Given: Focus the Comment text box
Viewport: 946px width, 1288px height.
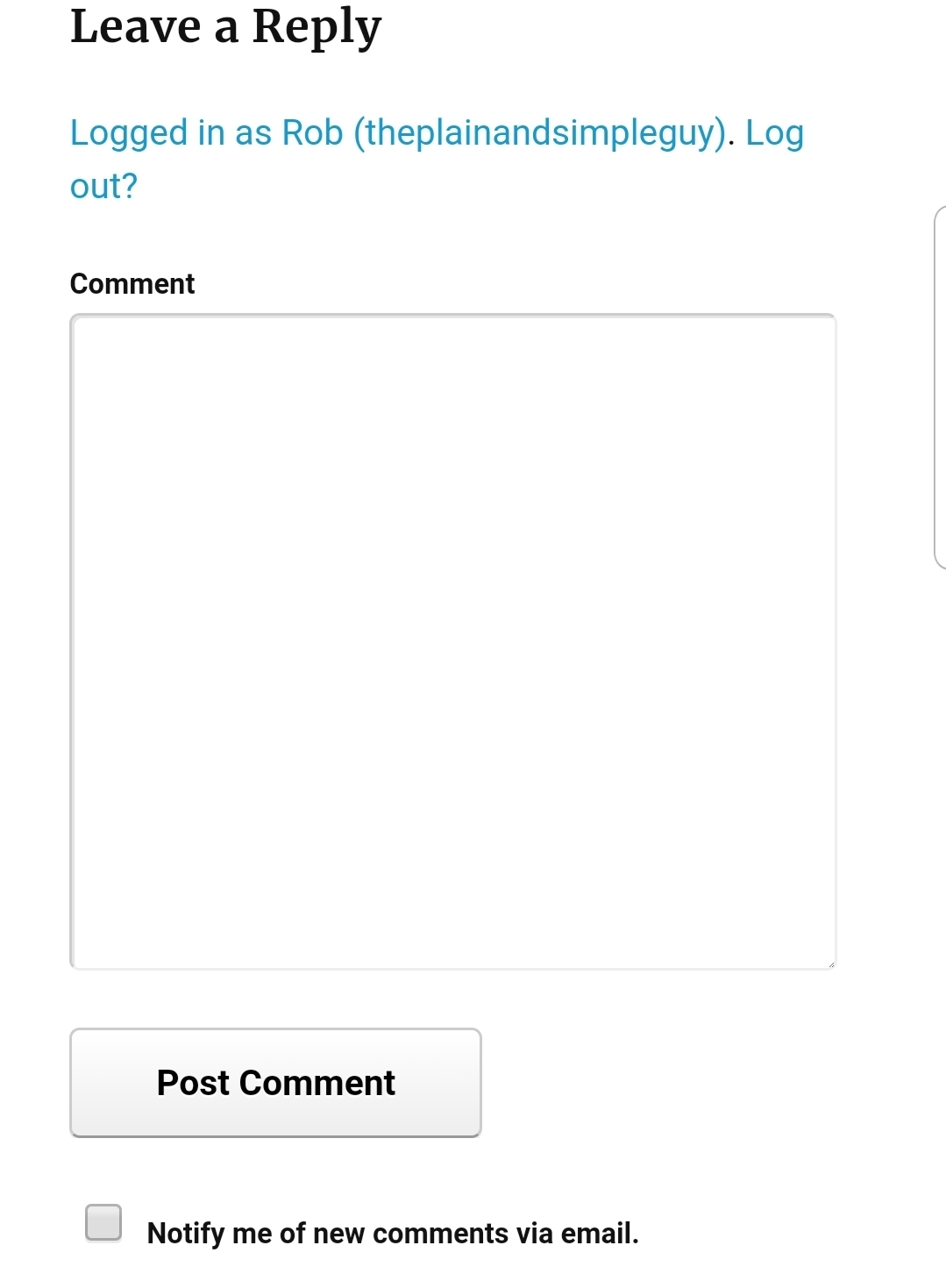Looking at the screenshot, I should 452,641.
